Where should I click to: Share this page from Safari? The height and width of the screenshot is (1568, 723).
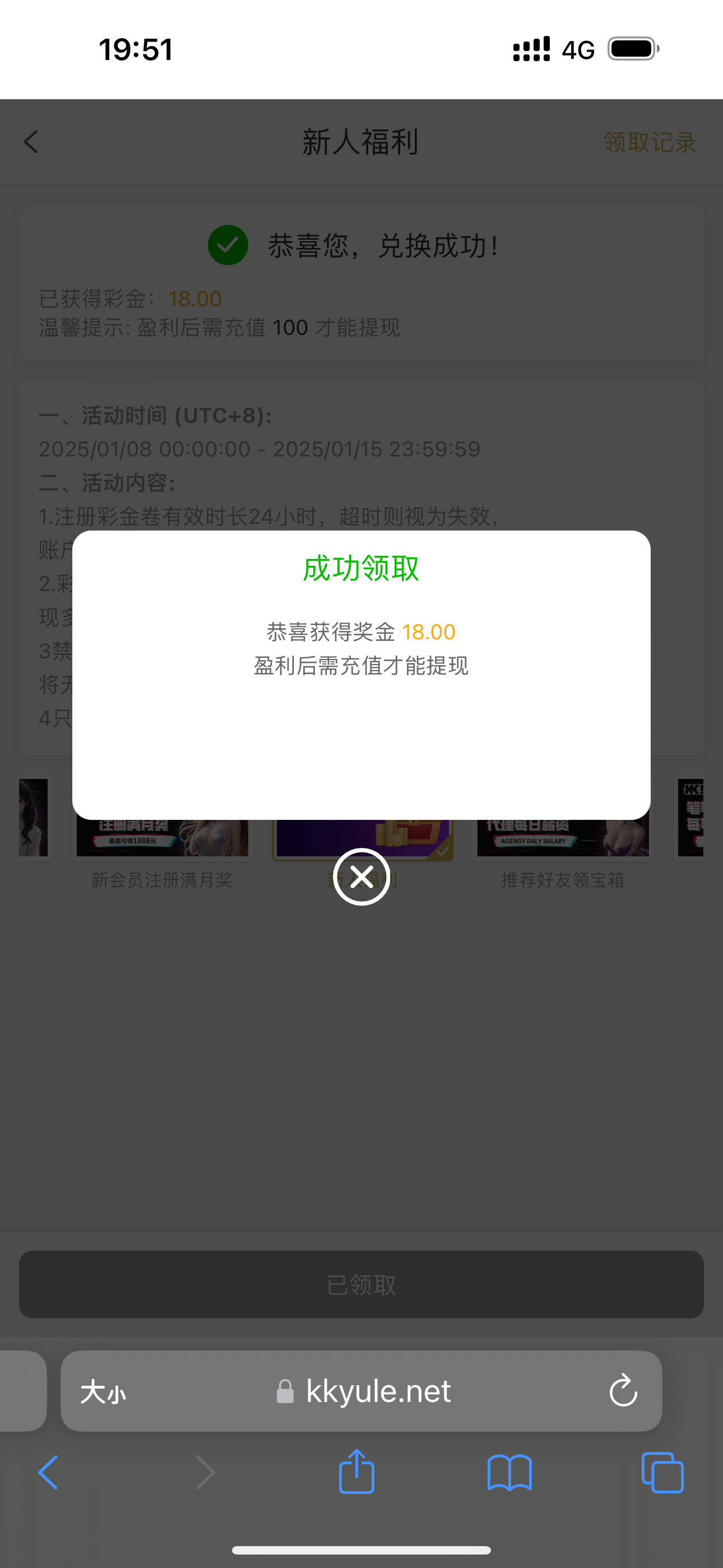coord(356,1471)
